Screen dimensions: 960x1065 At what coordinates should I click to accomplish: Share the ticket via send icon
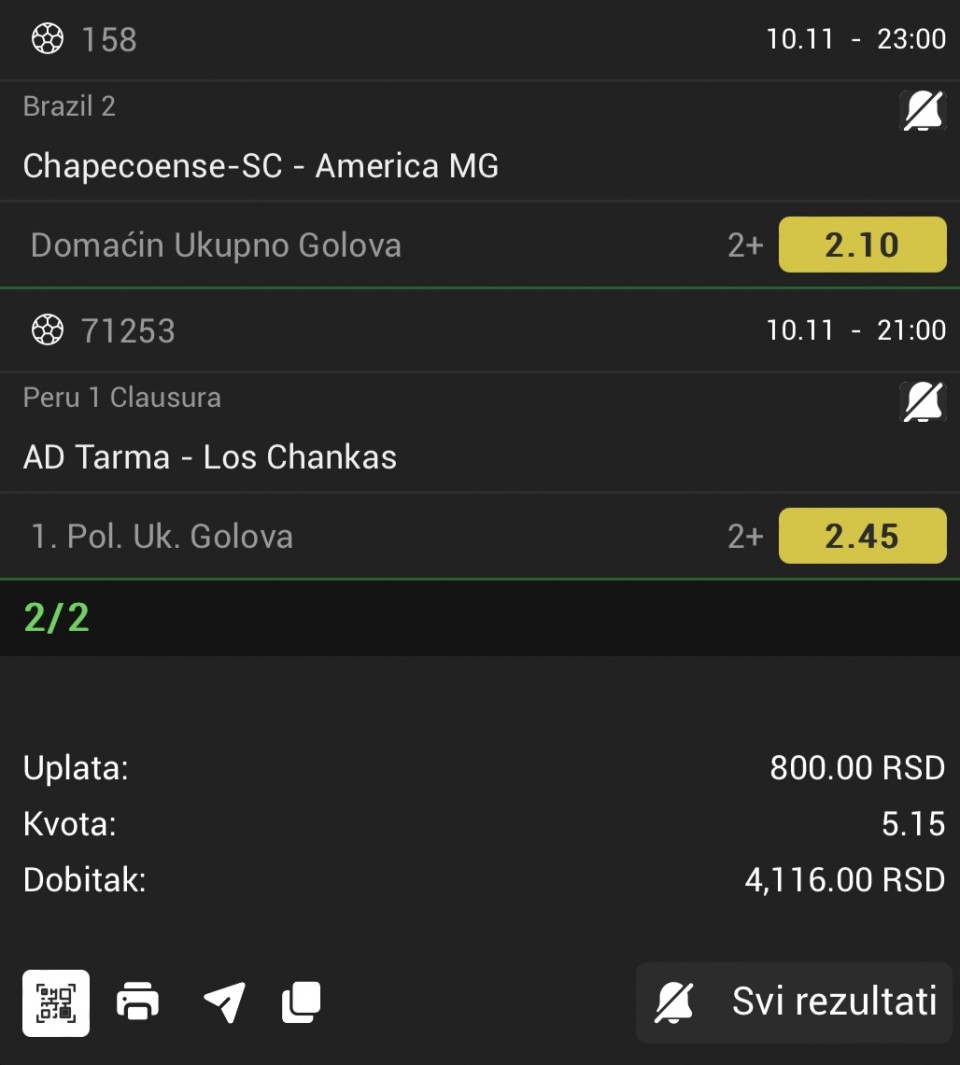[224, 1002]
